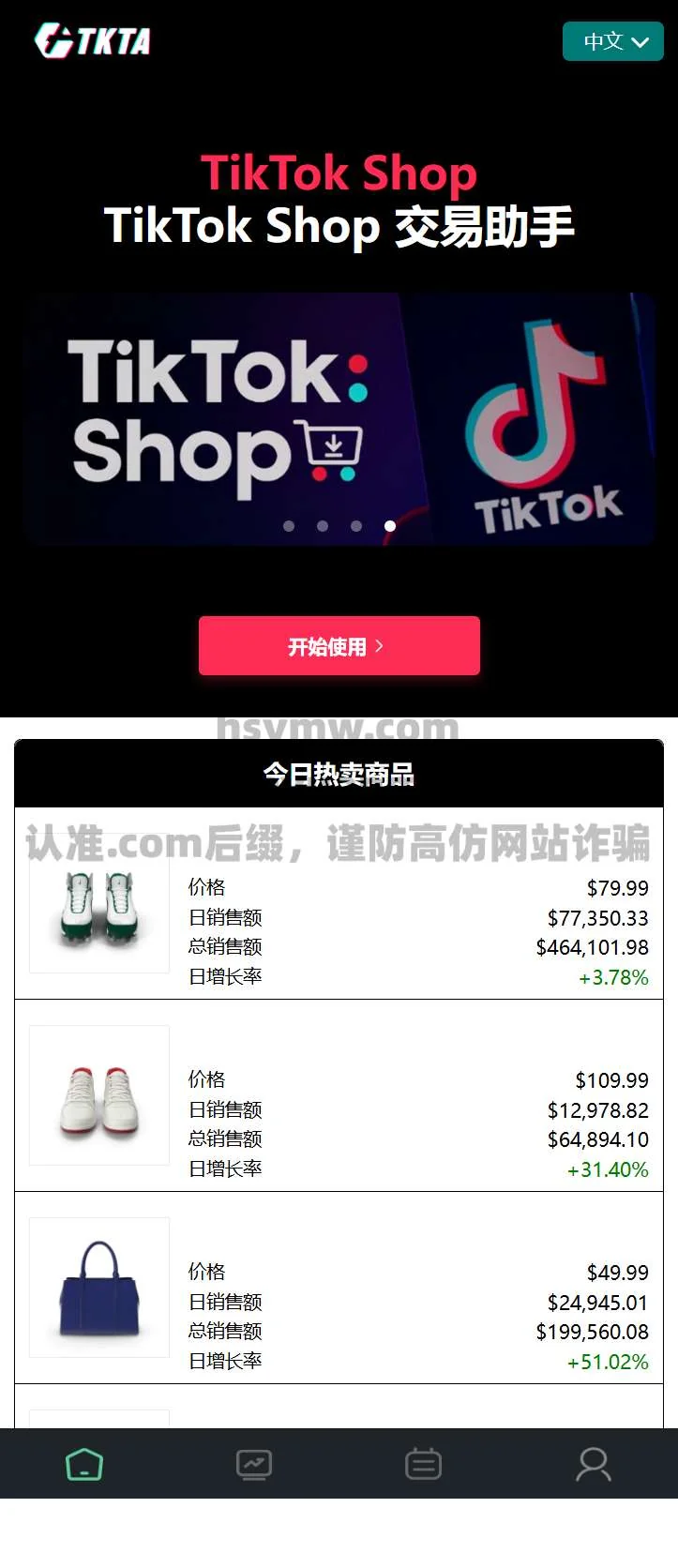Tap the 开始使用 button

[x=339, y=646]
